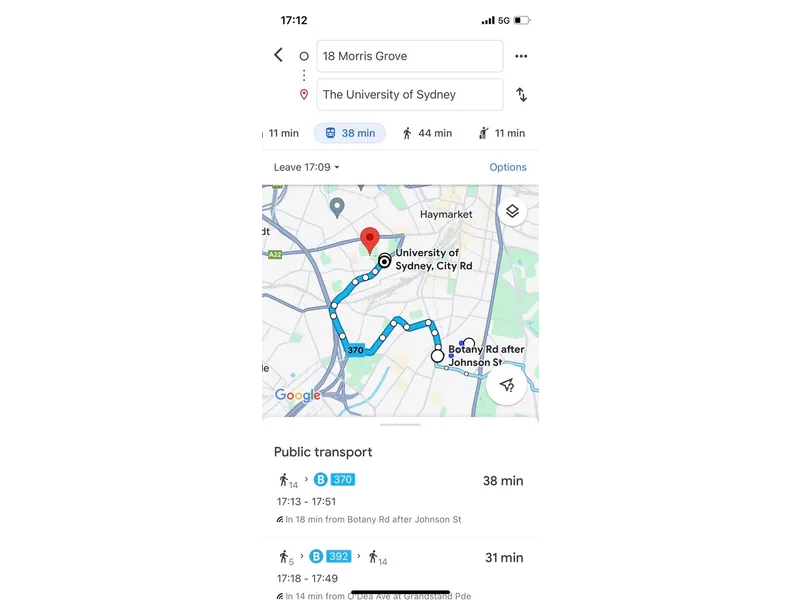
Task: Open route Options
Action: point(508,167)
